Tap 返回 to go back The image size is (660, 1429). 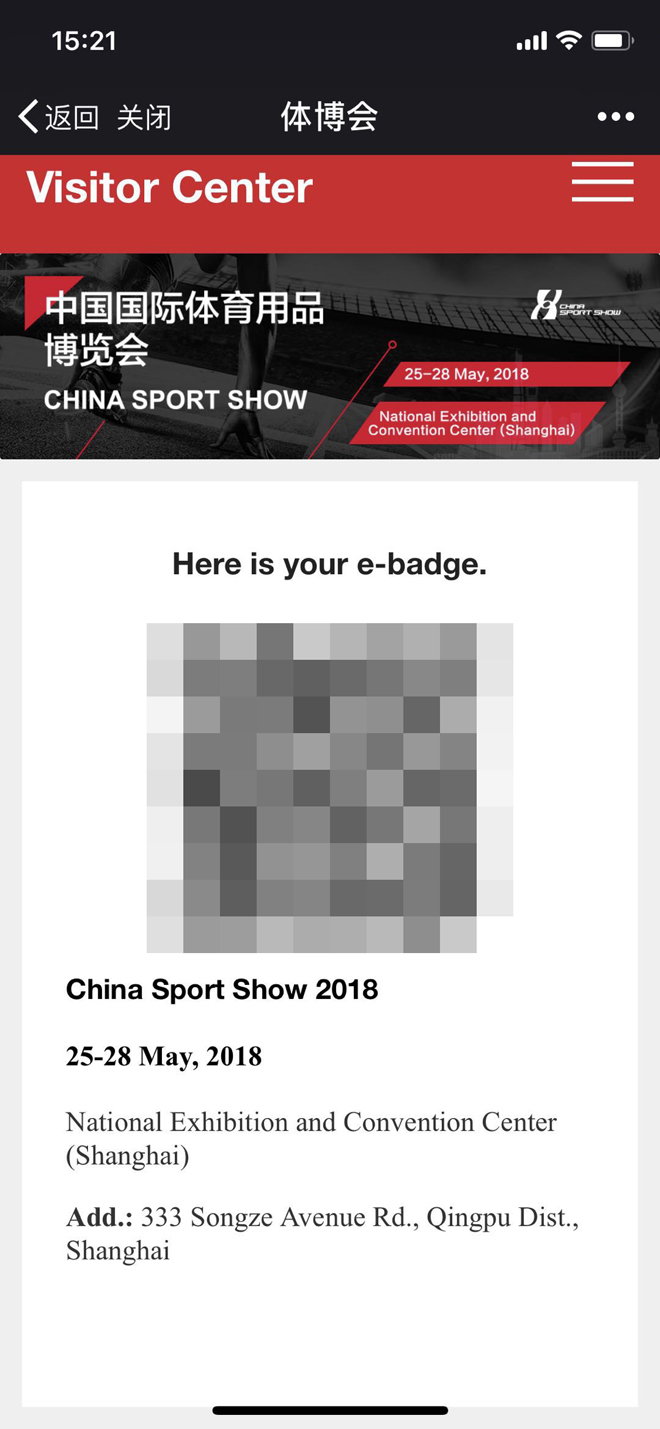(60, 118)
